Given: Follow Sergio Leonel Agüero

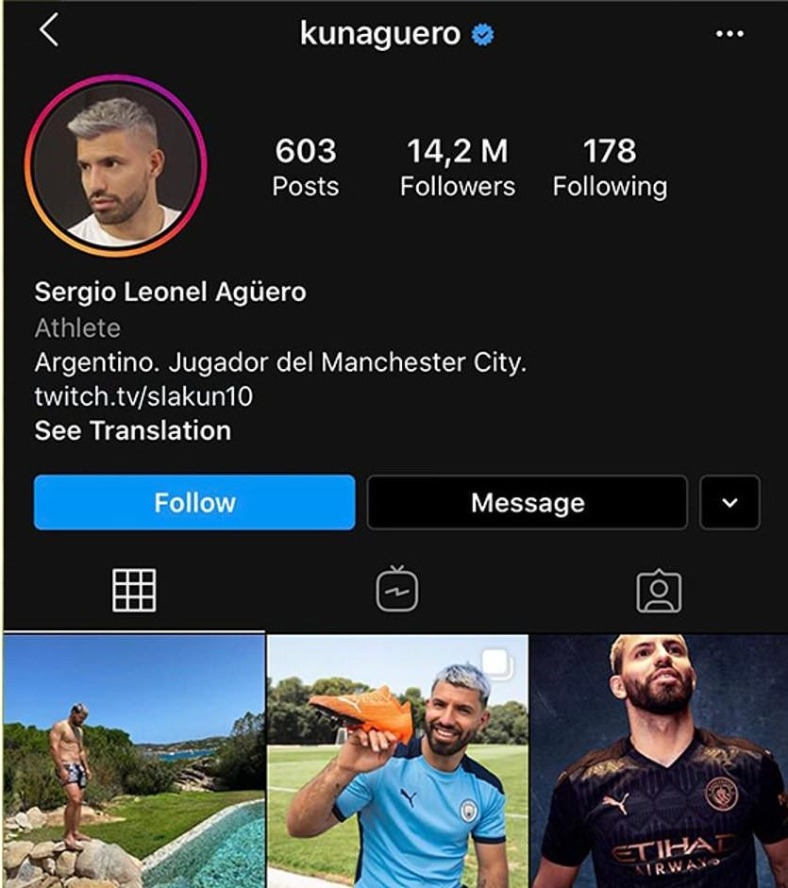Looking at the screenshot, I should (x=194, y=502).
